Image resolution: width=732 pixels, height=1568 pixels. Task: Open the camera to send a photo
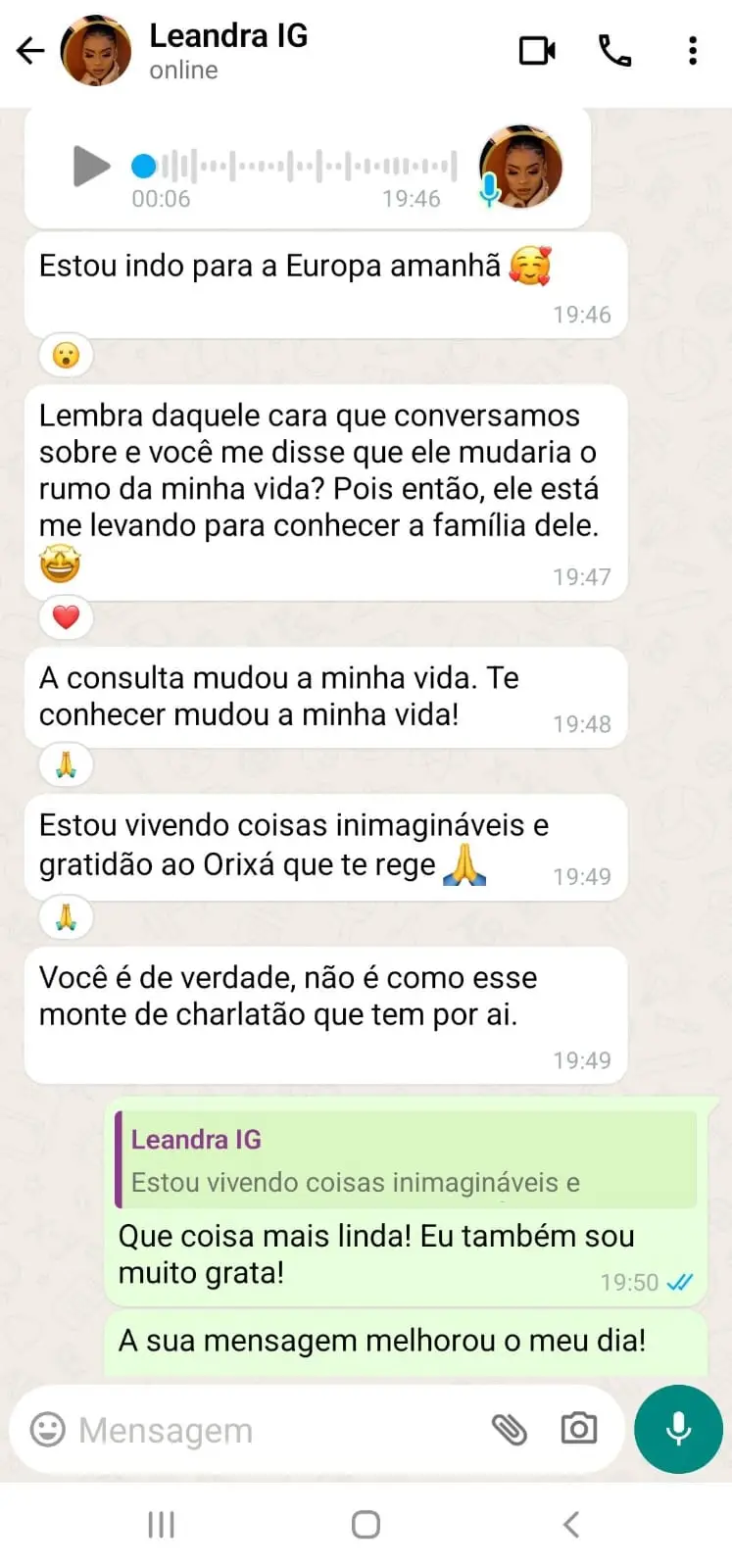(x=578, y=1429)
